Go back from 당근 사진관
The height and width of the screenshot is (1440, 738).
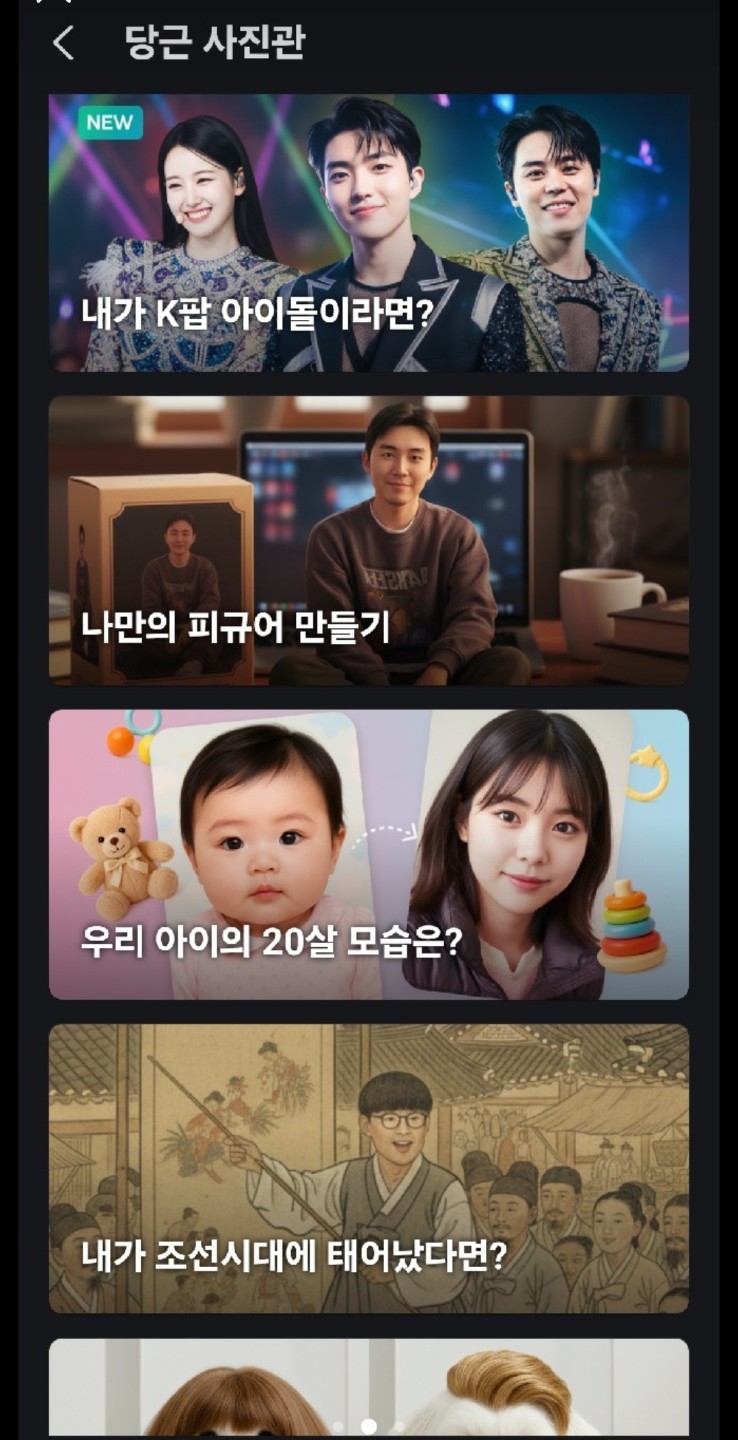[x=63, y=43]
